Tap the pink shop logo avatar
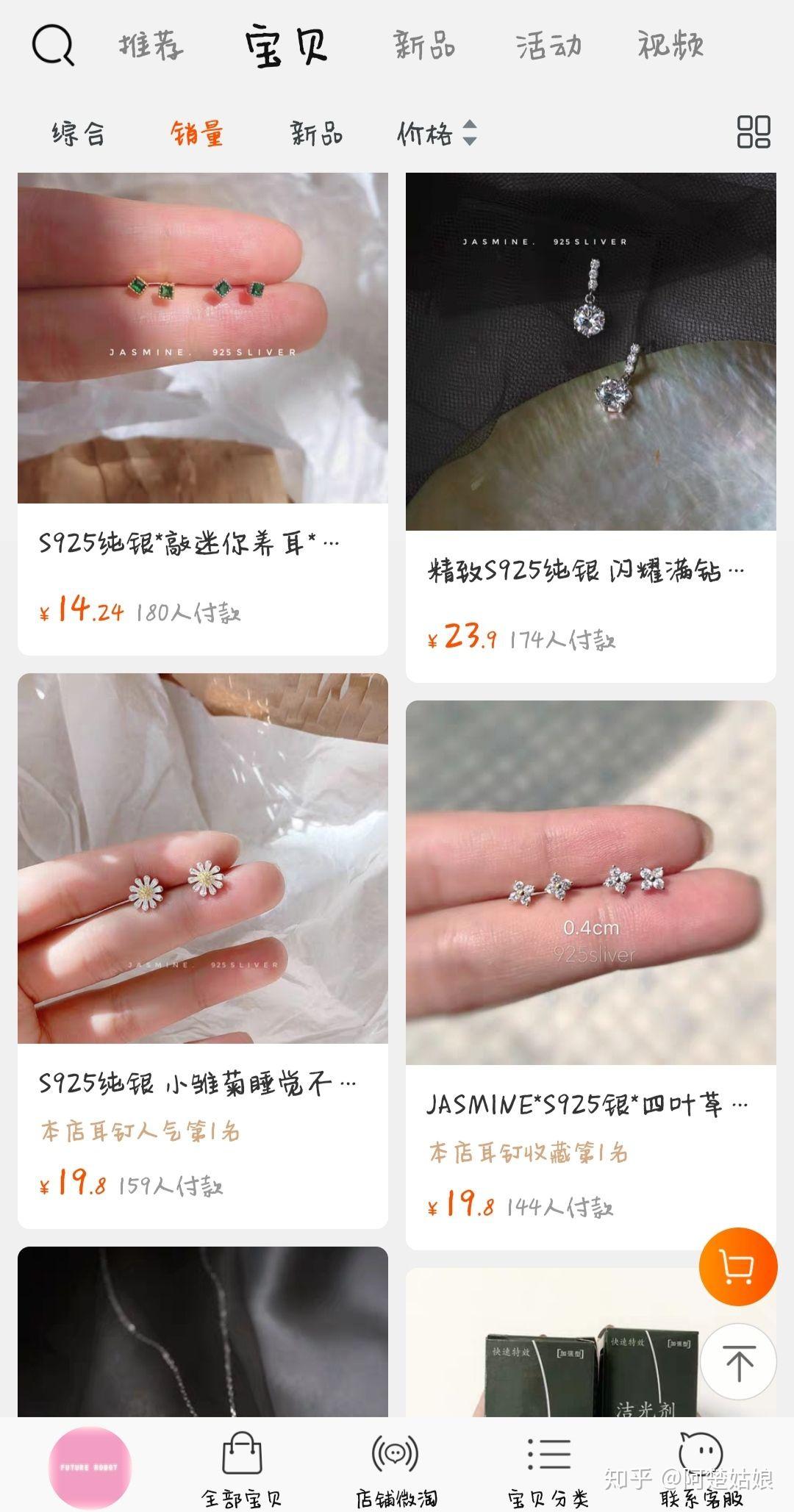794x1512 pixels. 90,1467
